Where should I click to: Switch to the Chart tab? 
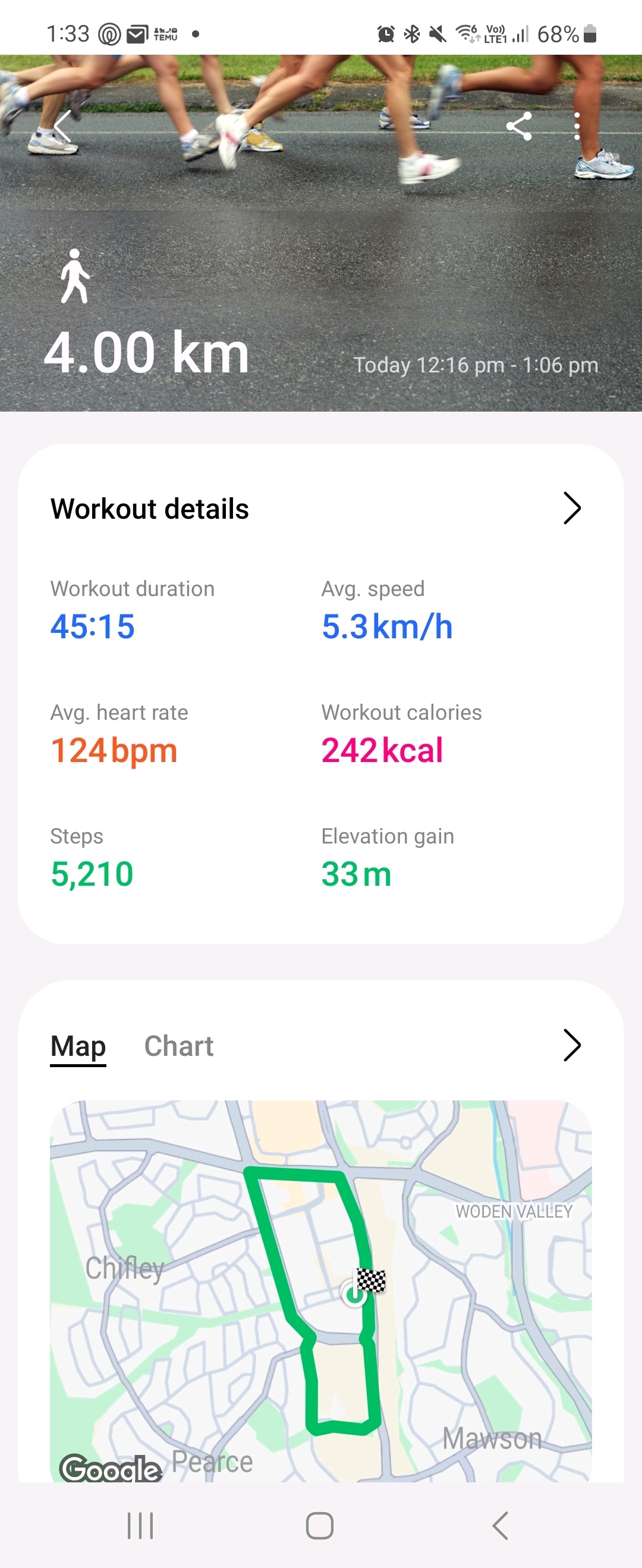click(x=178, y=1046)
